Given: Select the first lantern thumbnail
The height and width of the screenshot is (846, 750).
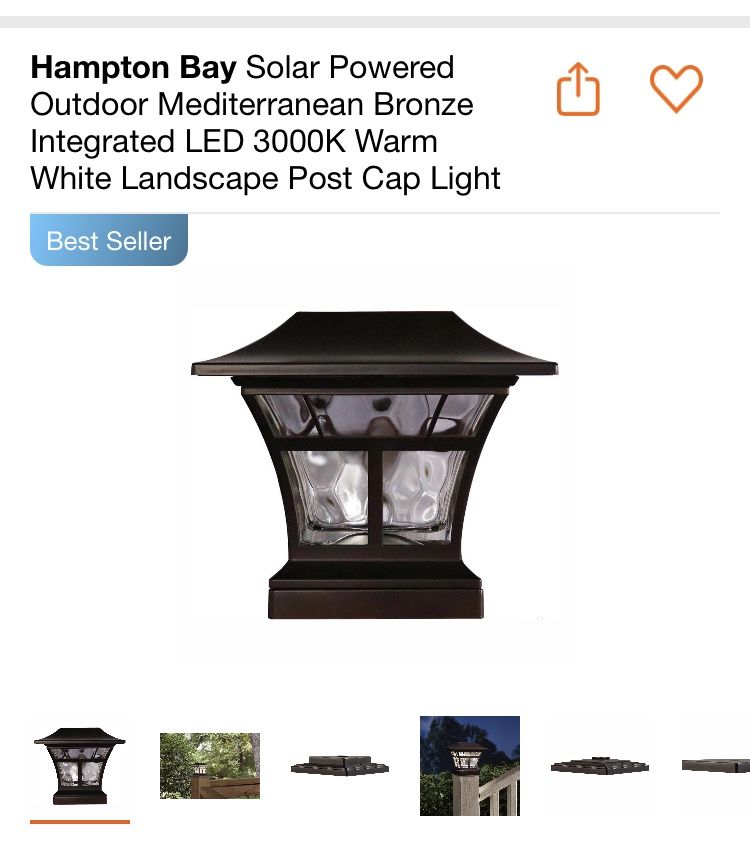Looking at the screenshot, I should 80,763.
